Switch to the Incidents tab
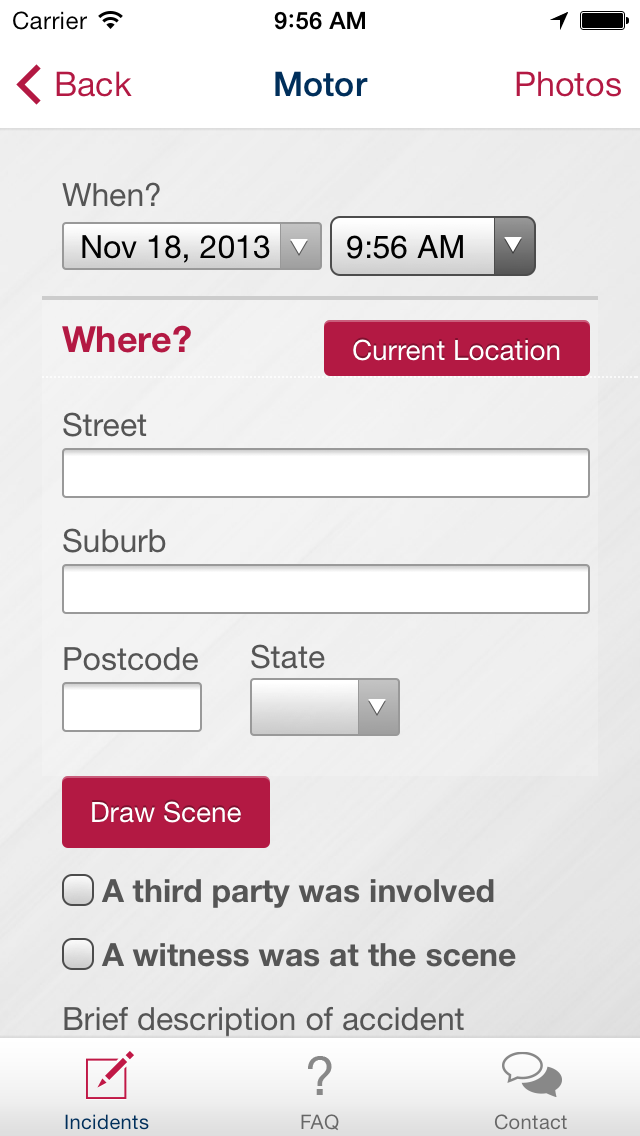 pos(107,1089)
